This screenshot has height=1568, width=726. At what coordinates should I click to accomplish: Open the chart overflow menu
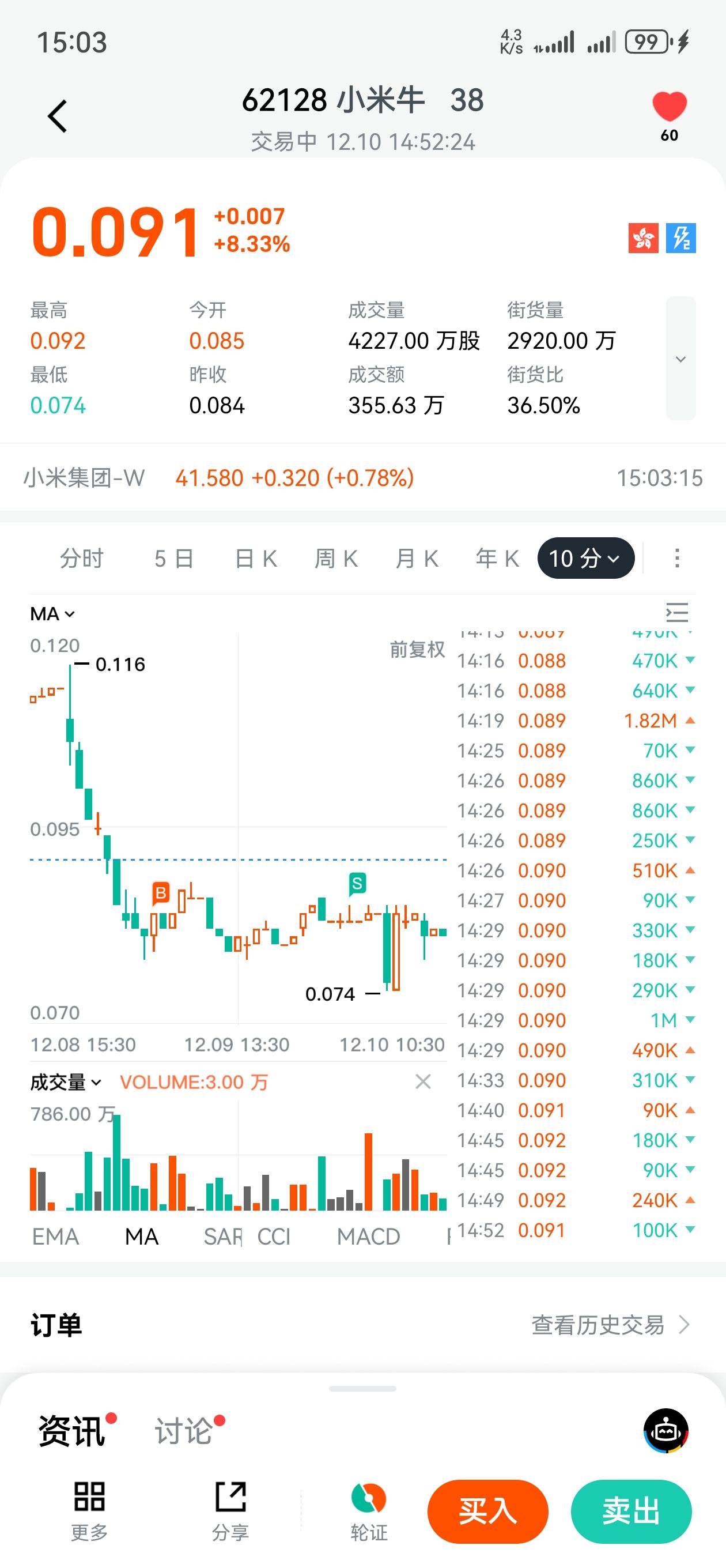click(676, 558)
